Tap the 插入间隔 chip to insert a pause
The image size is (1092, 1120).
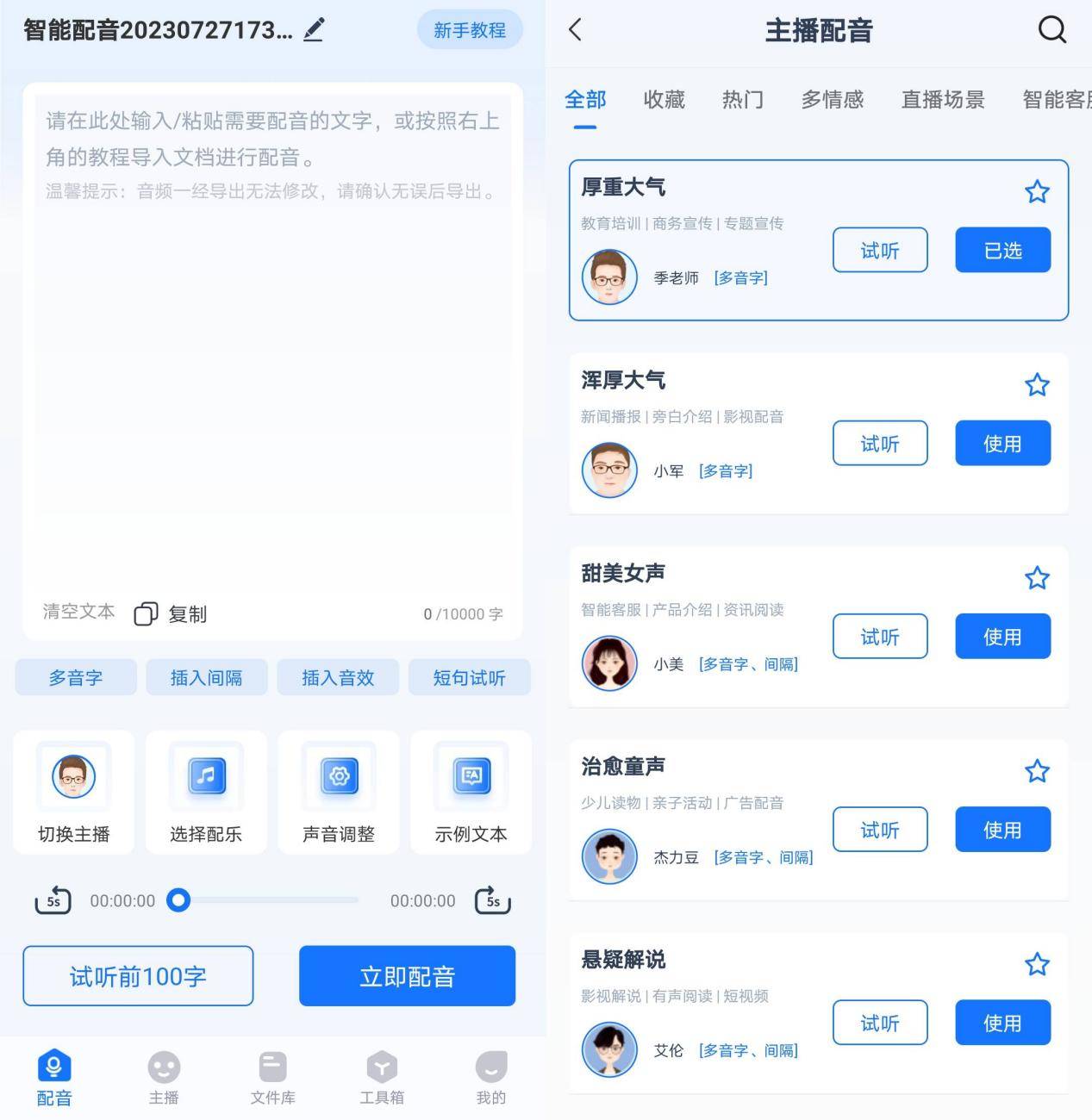(206, 678)
